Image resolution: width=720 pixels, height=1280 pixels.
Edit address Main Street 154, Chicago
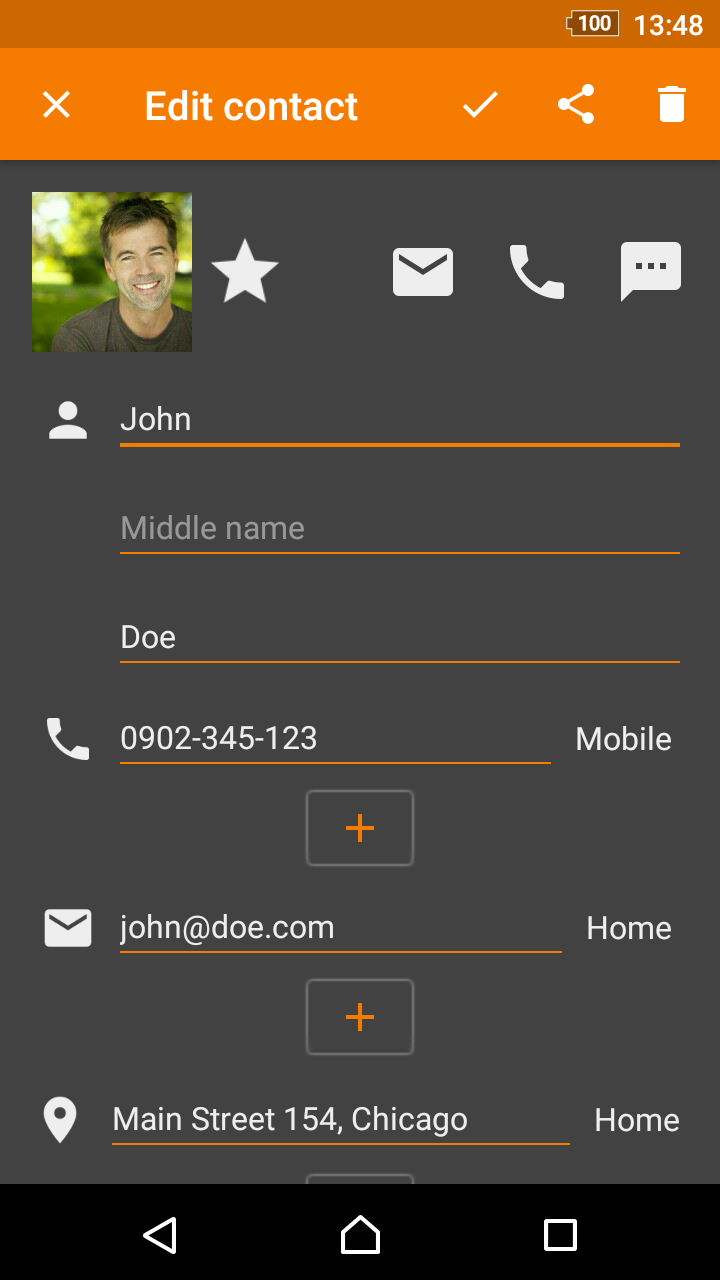coord(340,1119)
